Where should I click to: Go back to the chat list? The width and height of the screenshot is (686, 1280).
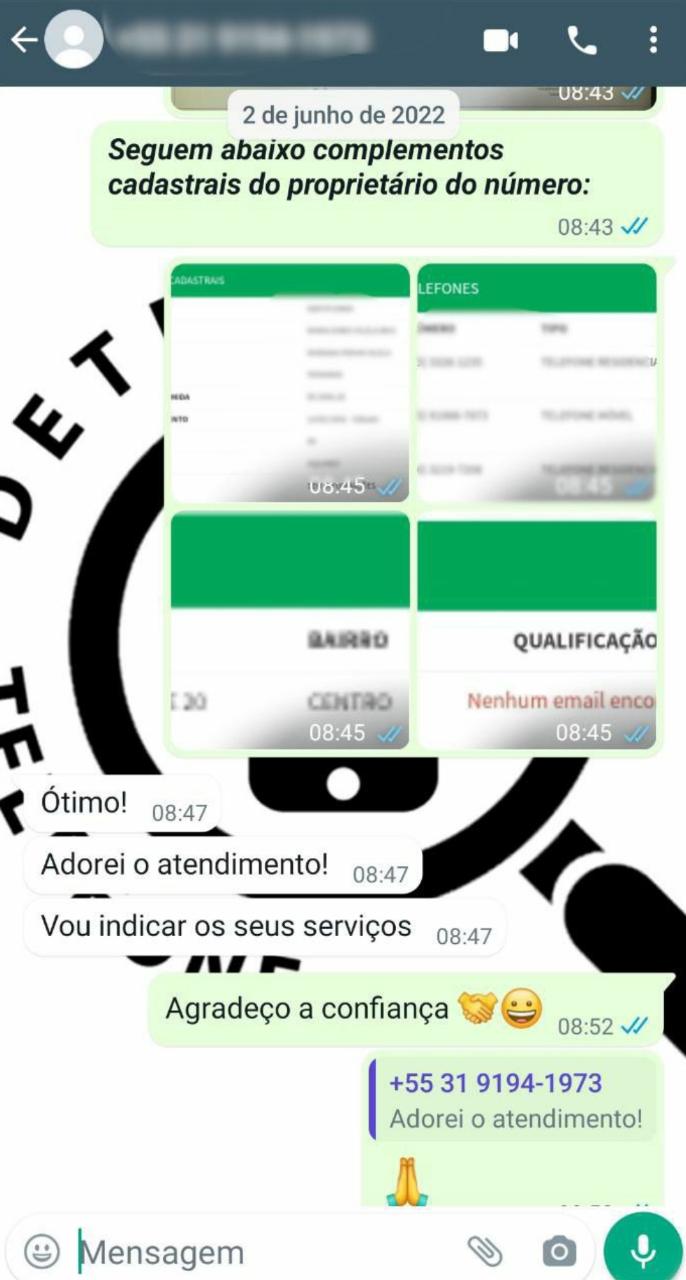click(x=23, y=40)
